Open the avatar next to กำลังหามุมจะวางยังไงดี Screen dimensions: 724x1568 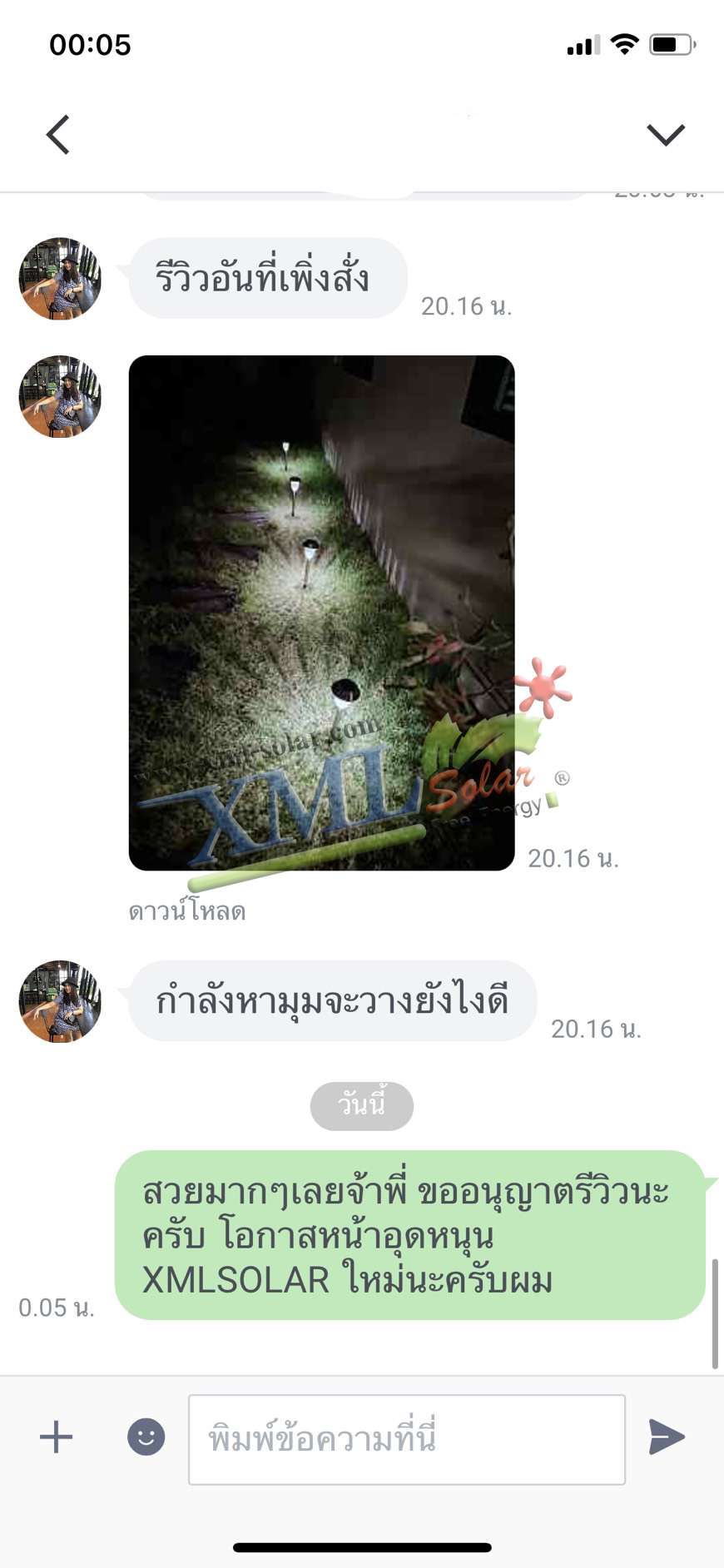(x=60, y=1001)
